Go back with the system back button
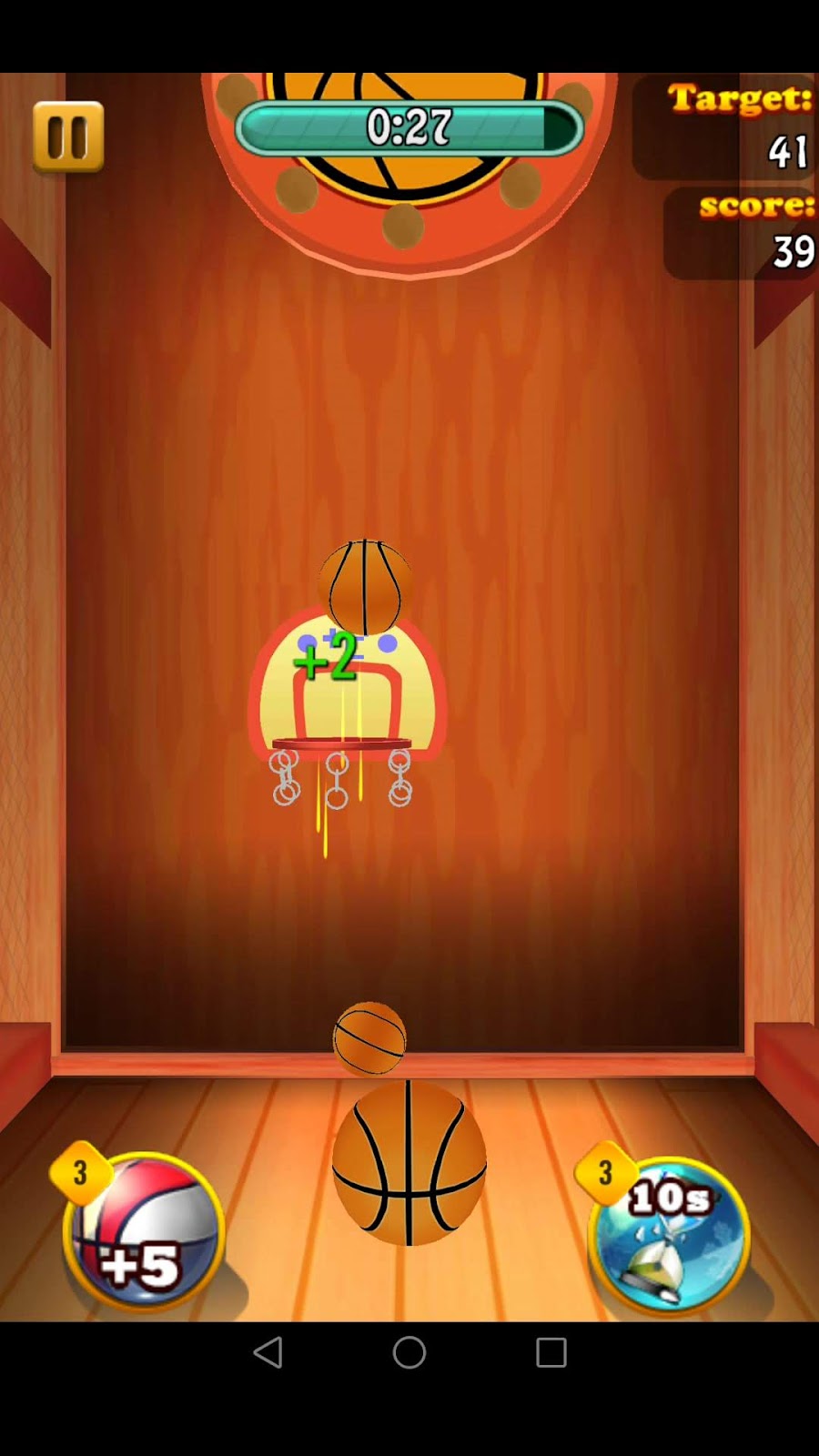This screenshot has height=1456, width=819. pos(268,1352)
